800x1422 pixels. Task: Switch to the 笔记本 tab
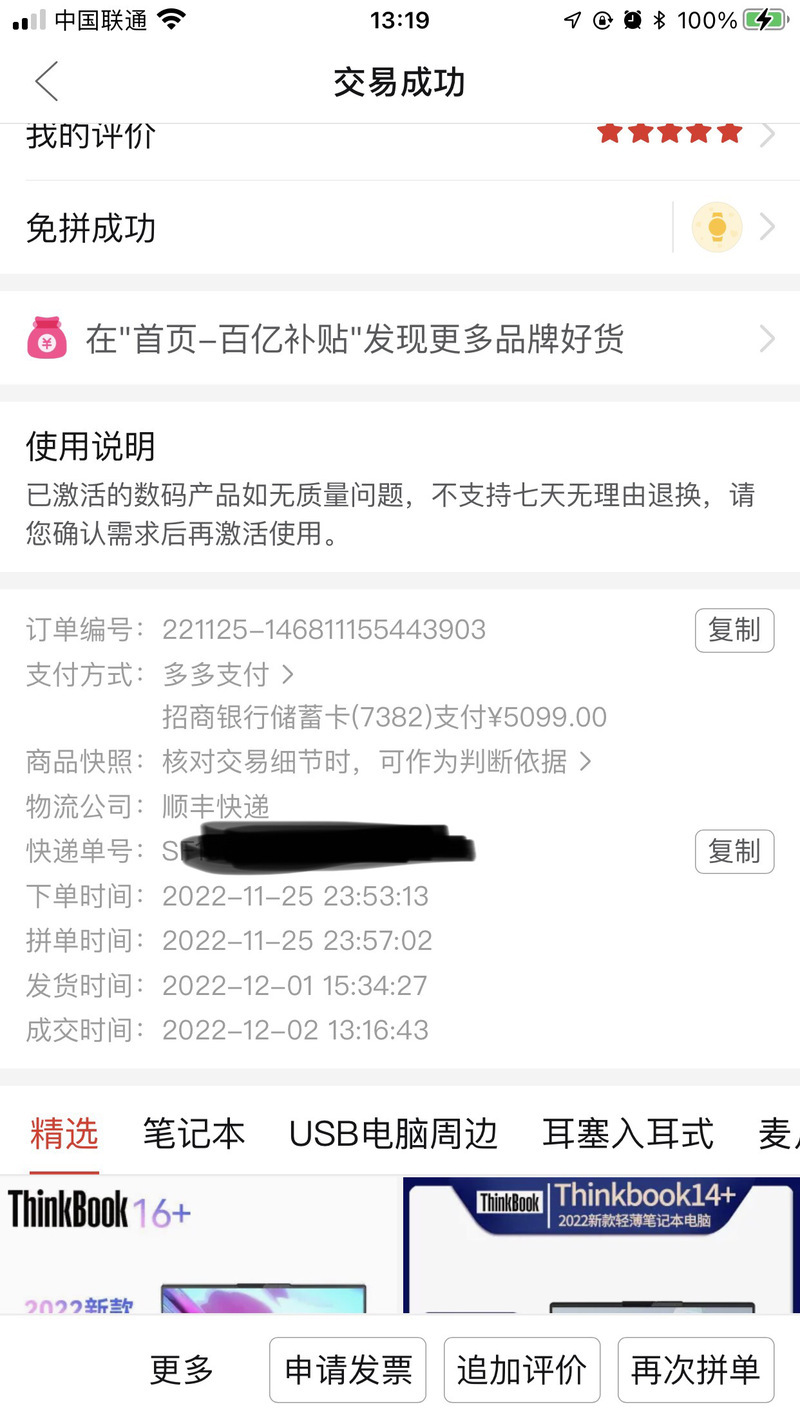coord(194,1134)
